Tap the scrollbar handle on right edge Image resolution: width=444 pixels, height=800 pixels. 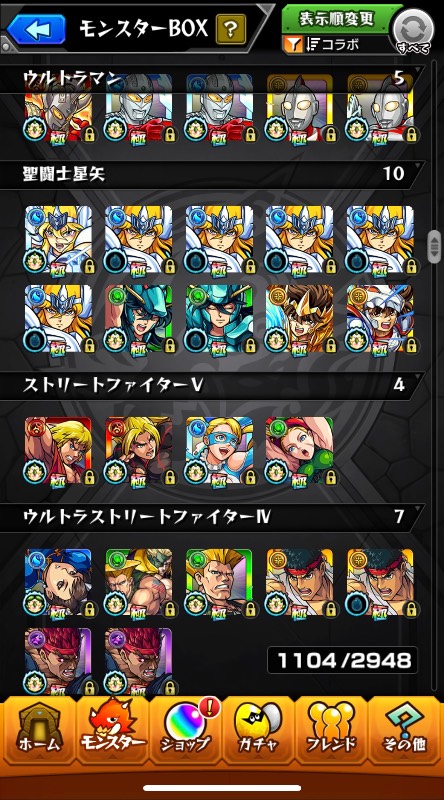point(434,247)
